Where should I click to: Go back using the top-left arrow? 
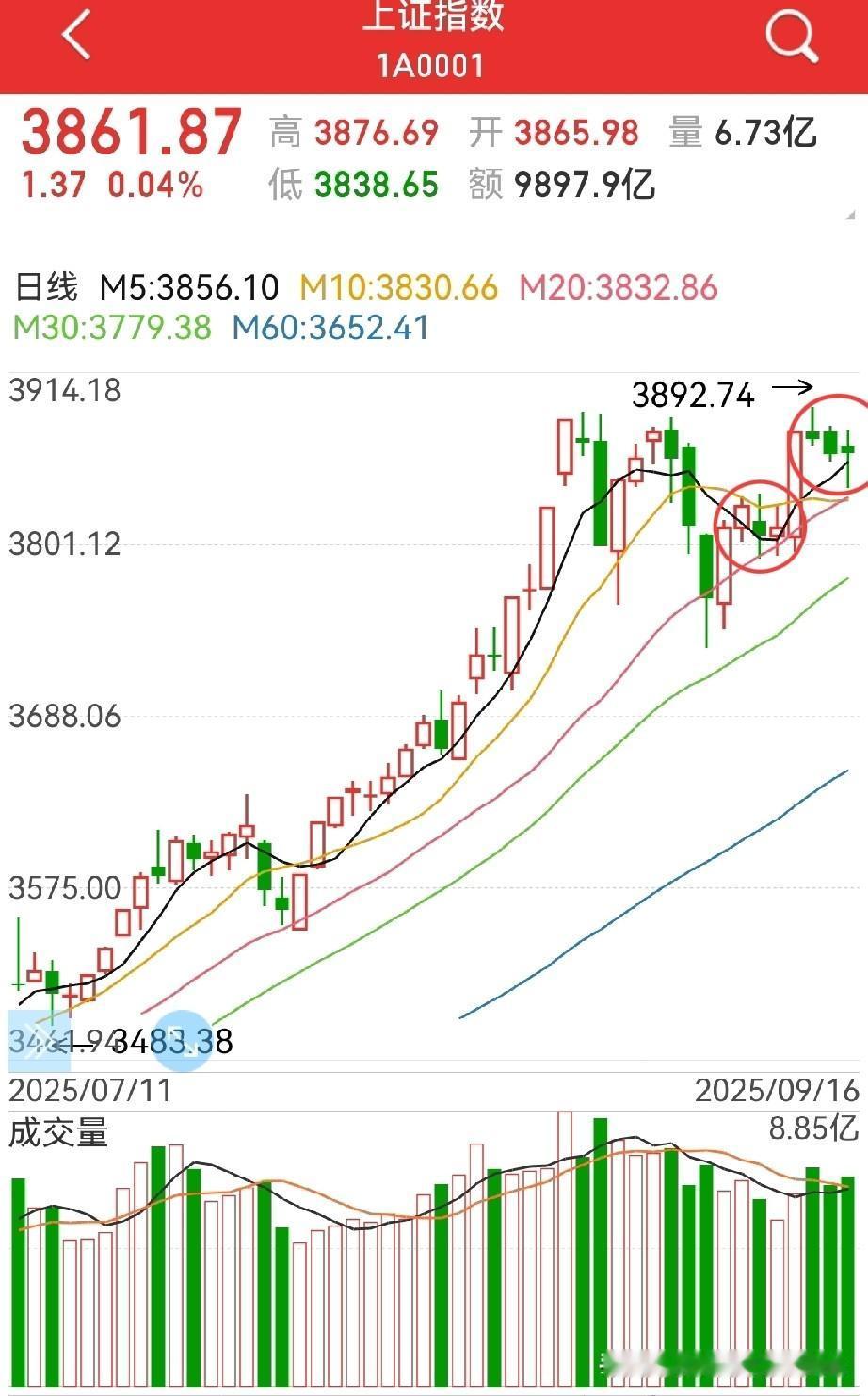click(x=76, y=35)
